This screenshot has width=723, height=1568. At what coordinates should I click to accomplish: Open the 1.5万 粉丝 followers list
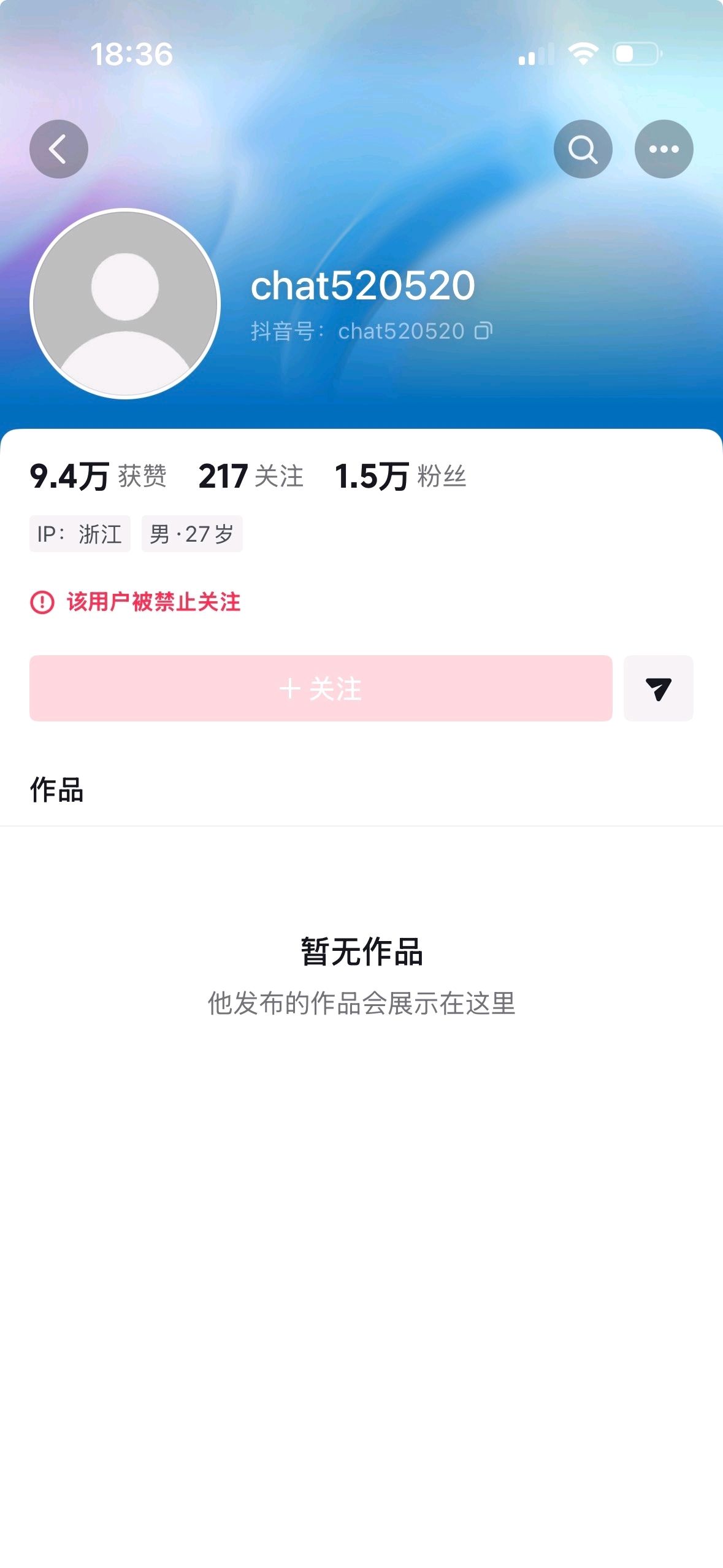[x=400, y=476]
